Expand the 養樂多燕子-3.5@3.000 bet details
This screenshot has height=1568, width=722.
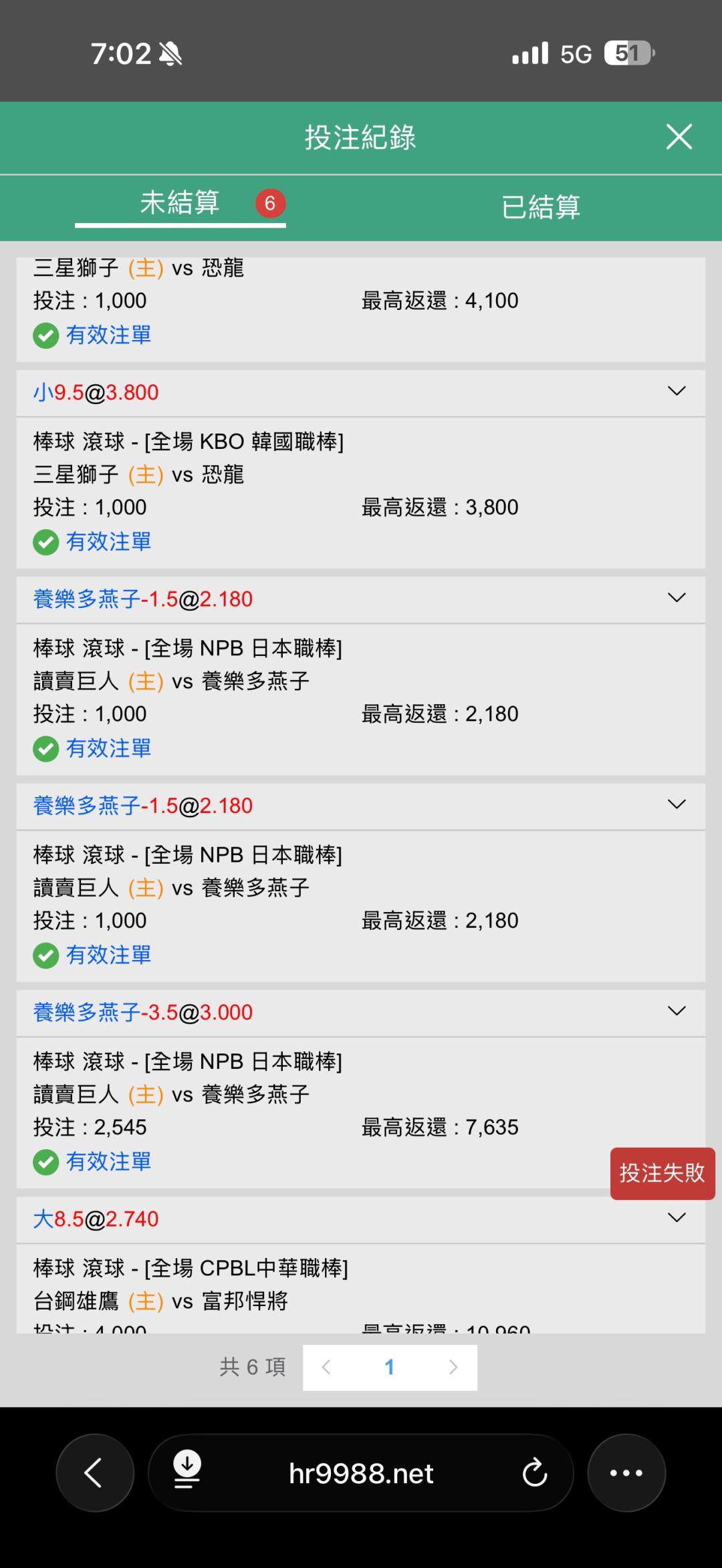(677, 1011)
